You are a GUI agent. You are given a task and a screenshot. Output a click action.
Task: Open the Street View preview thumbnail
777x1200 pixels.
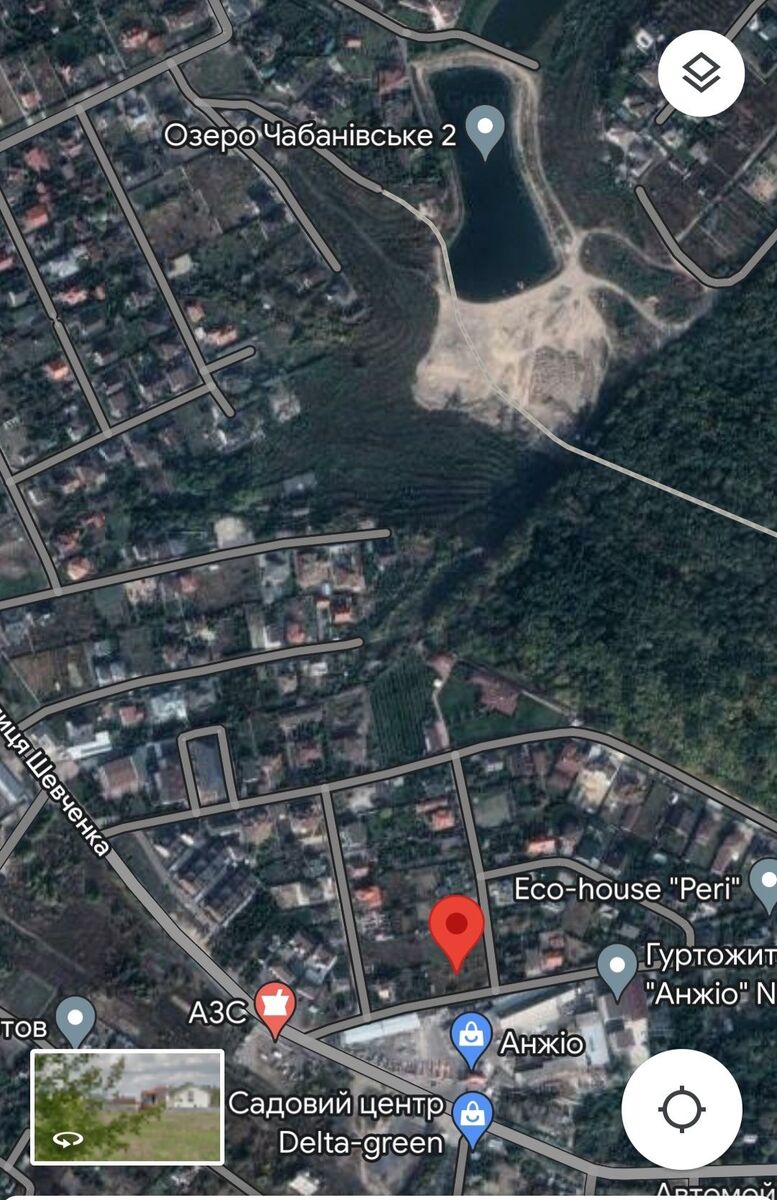click(x=127, y=1106)
